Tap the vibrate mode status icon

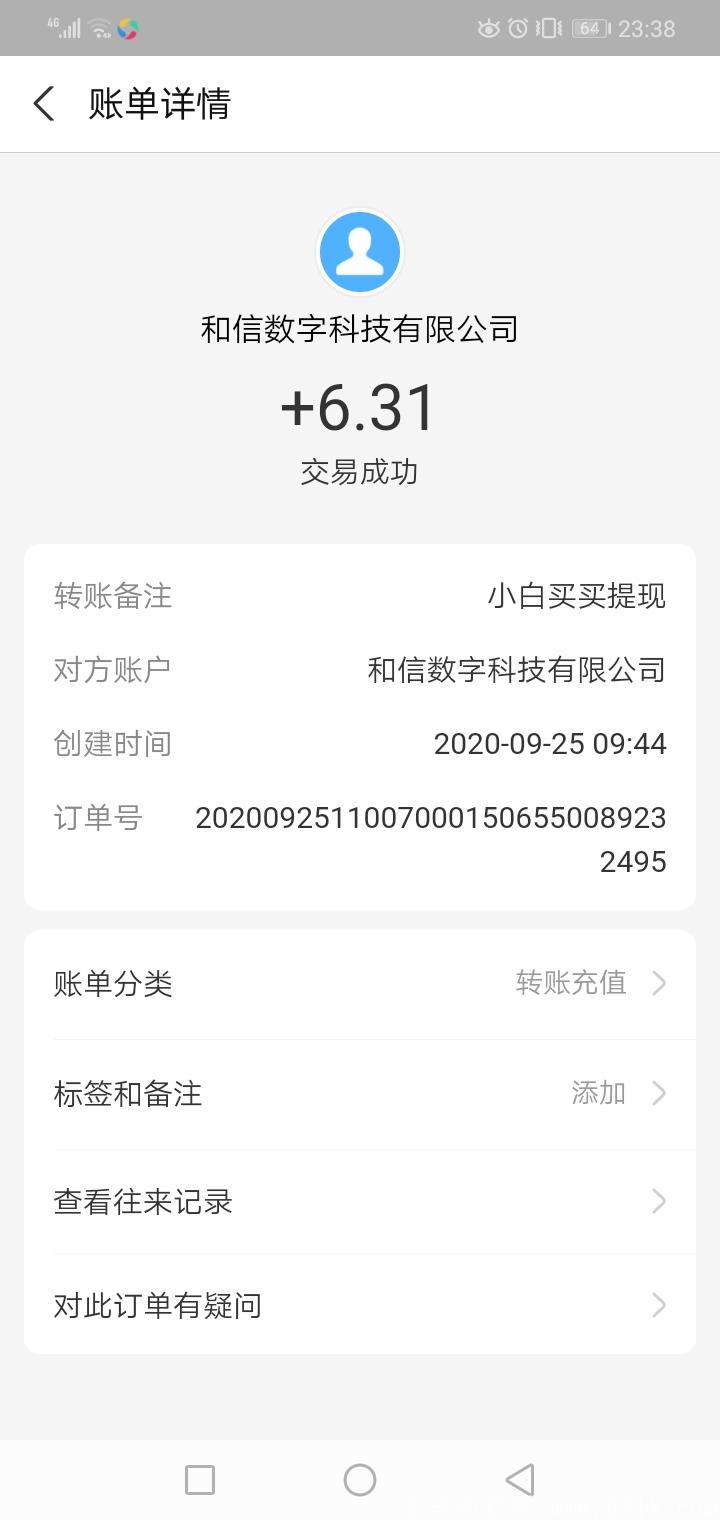545,28
